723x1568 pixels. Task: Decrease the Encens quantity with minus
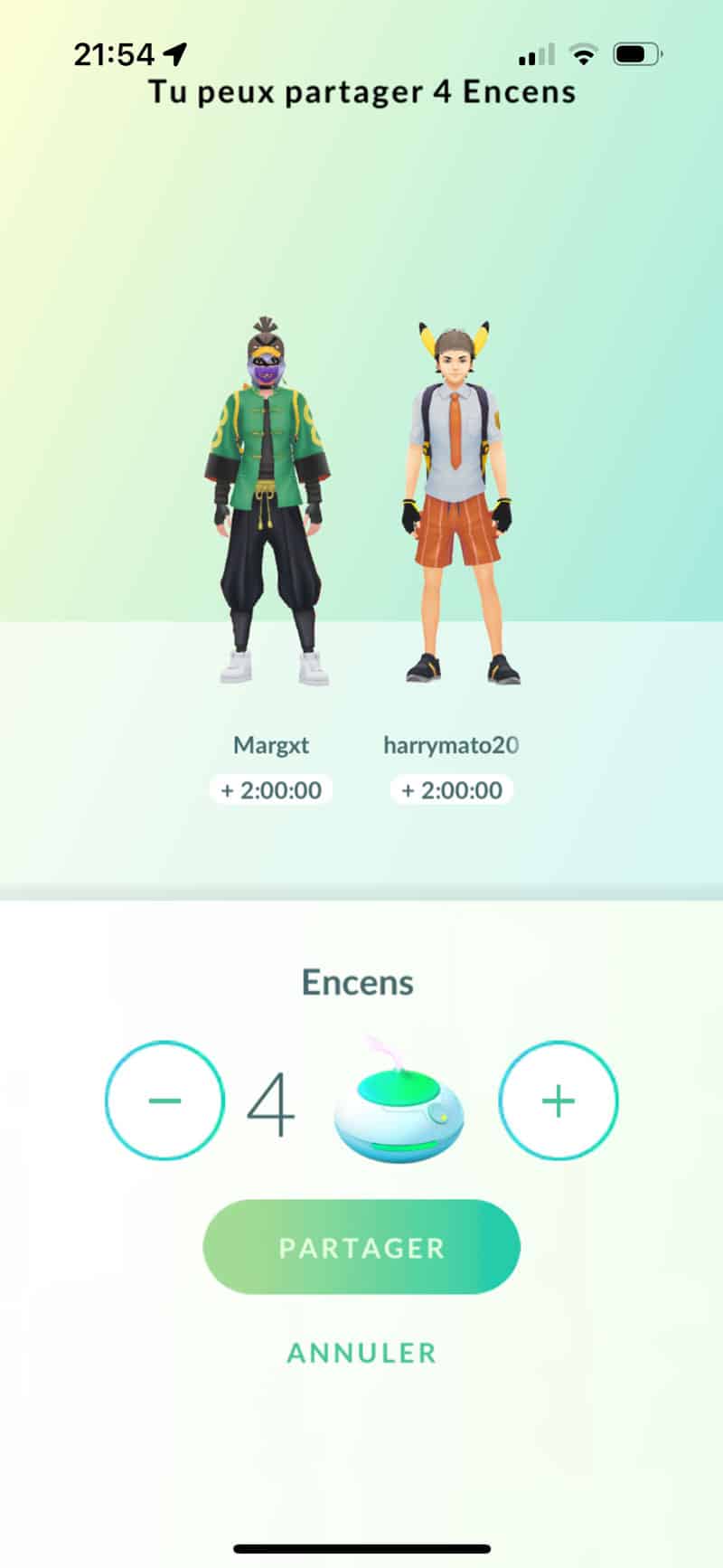164,1100
